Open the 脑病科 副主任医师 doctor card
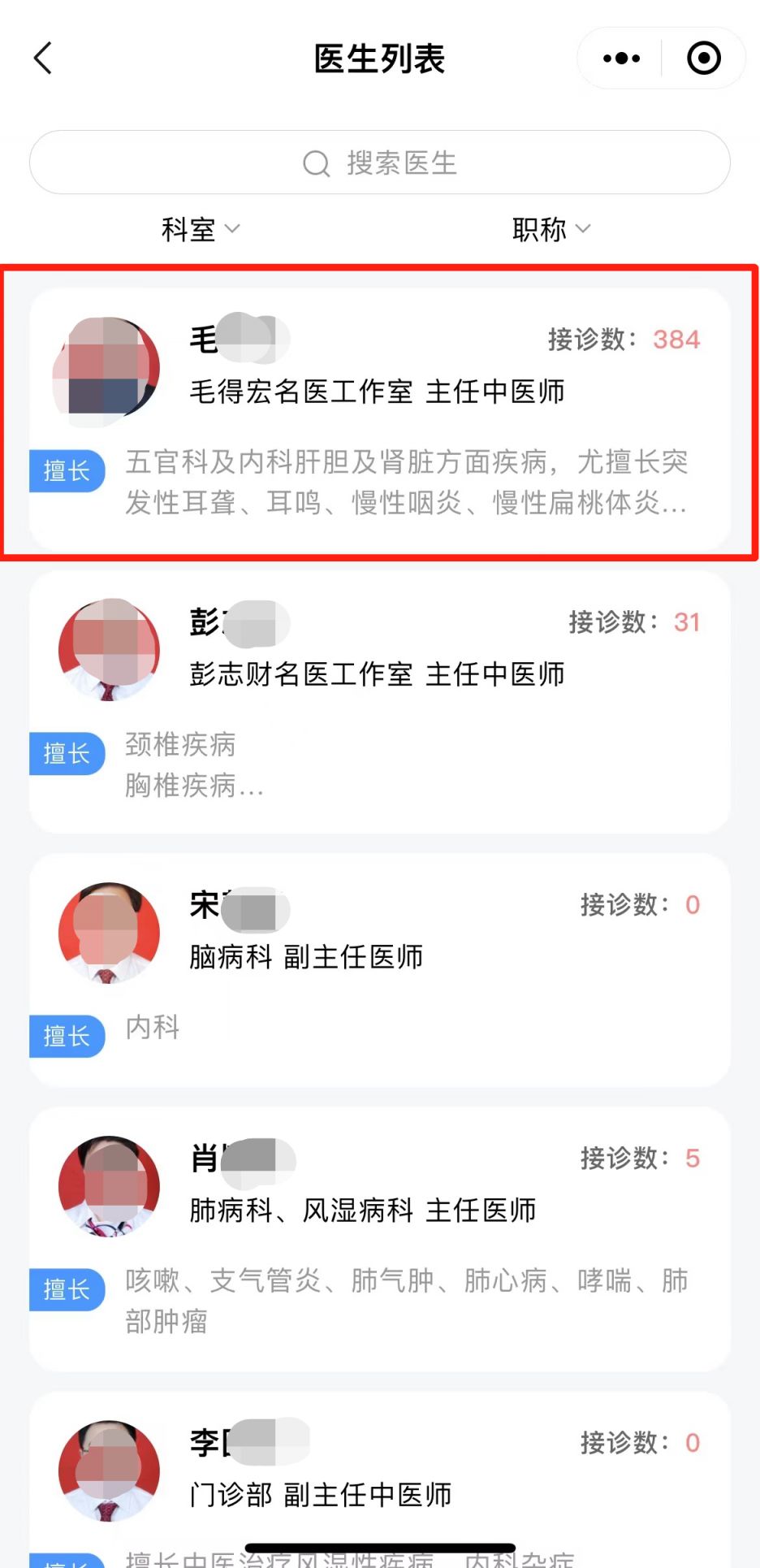760x1568 pixels. [380, 968]
